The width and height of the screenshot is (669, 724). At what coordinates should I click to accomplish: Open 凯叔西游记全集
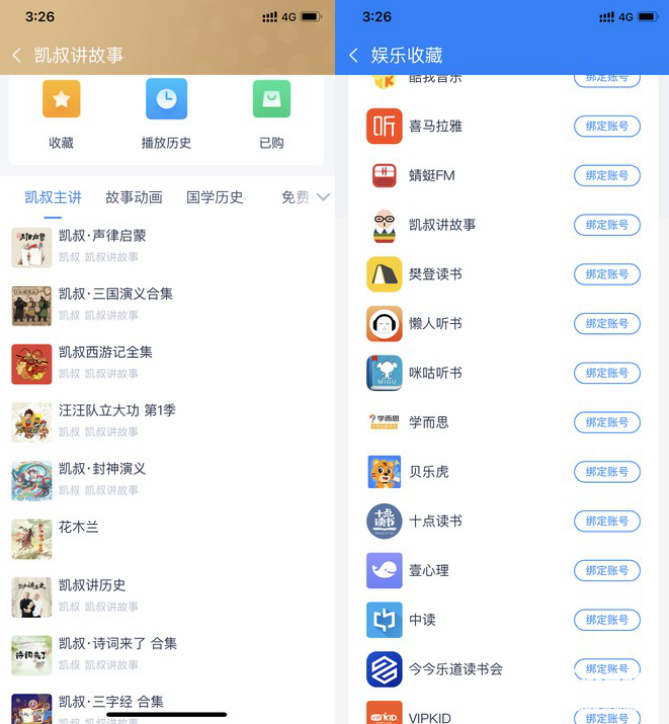[105, 352]
